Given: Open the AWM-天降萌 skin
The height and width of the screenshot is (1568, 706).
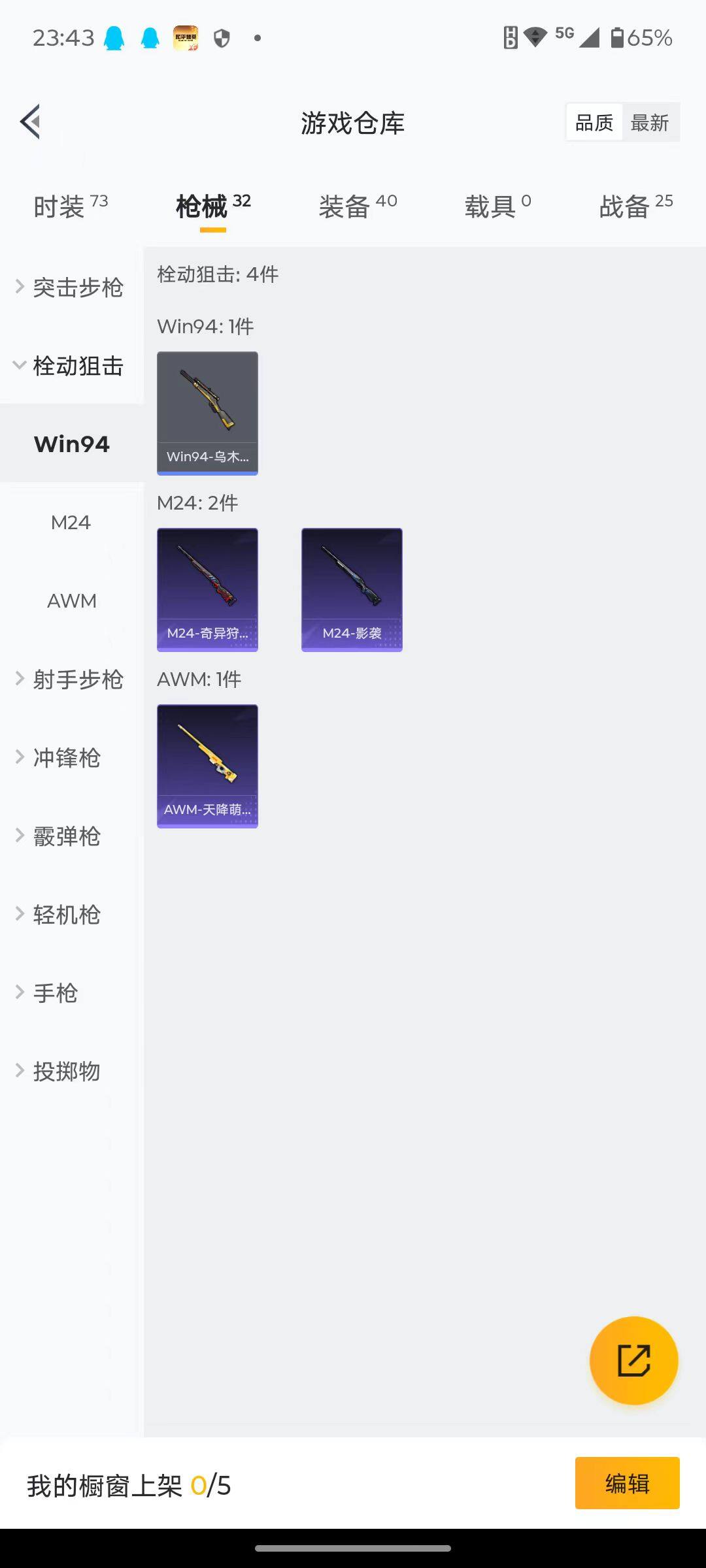Looking at the screenshot, I should click(207, 764).
